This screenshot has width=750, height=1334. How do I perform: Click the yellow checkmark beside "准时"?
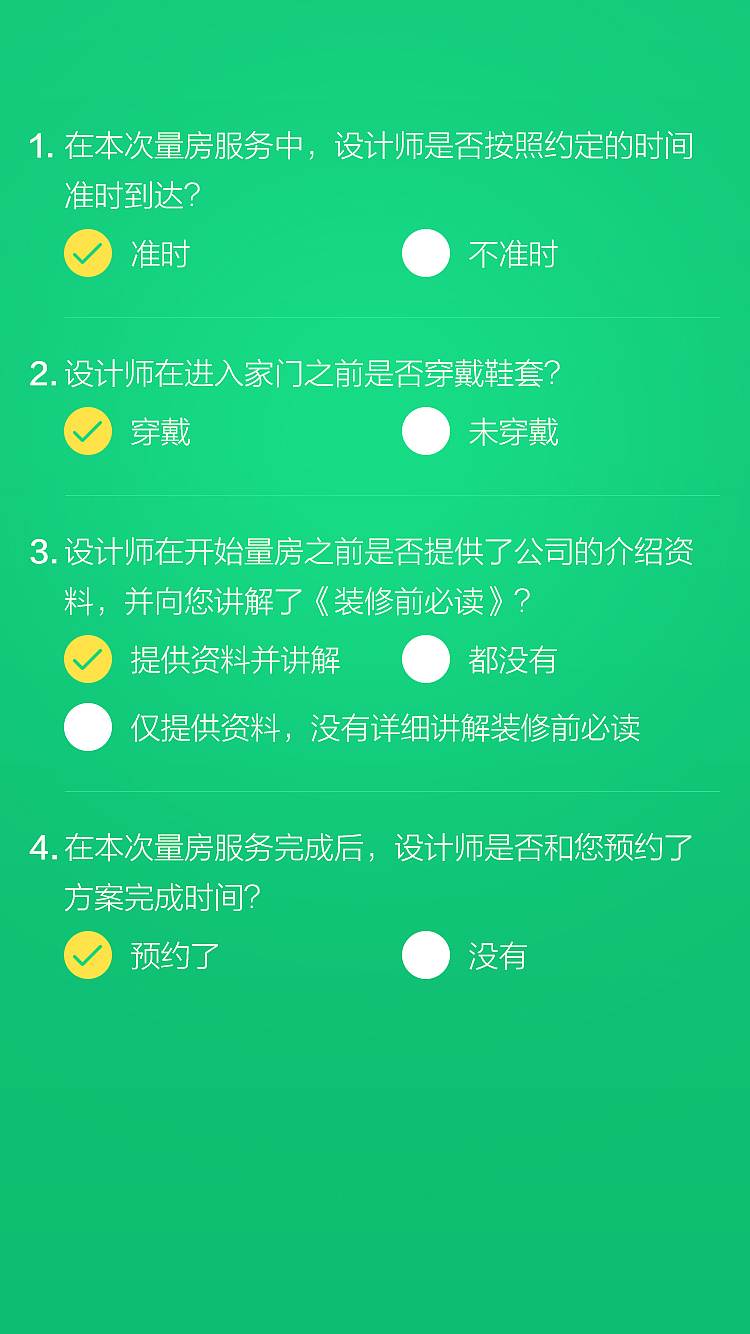[x=88, y=253]
